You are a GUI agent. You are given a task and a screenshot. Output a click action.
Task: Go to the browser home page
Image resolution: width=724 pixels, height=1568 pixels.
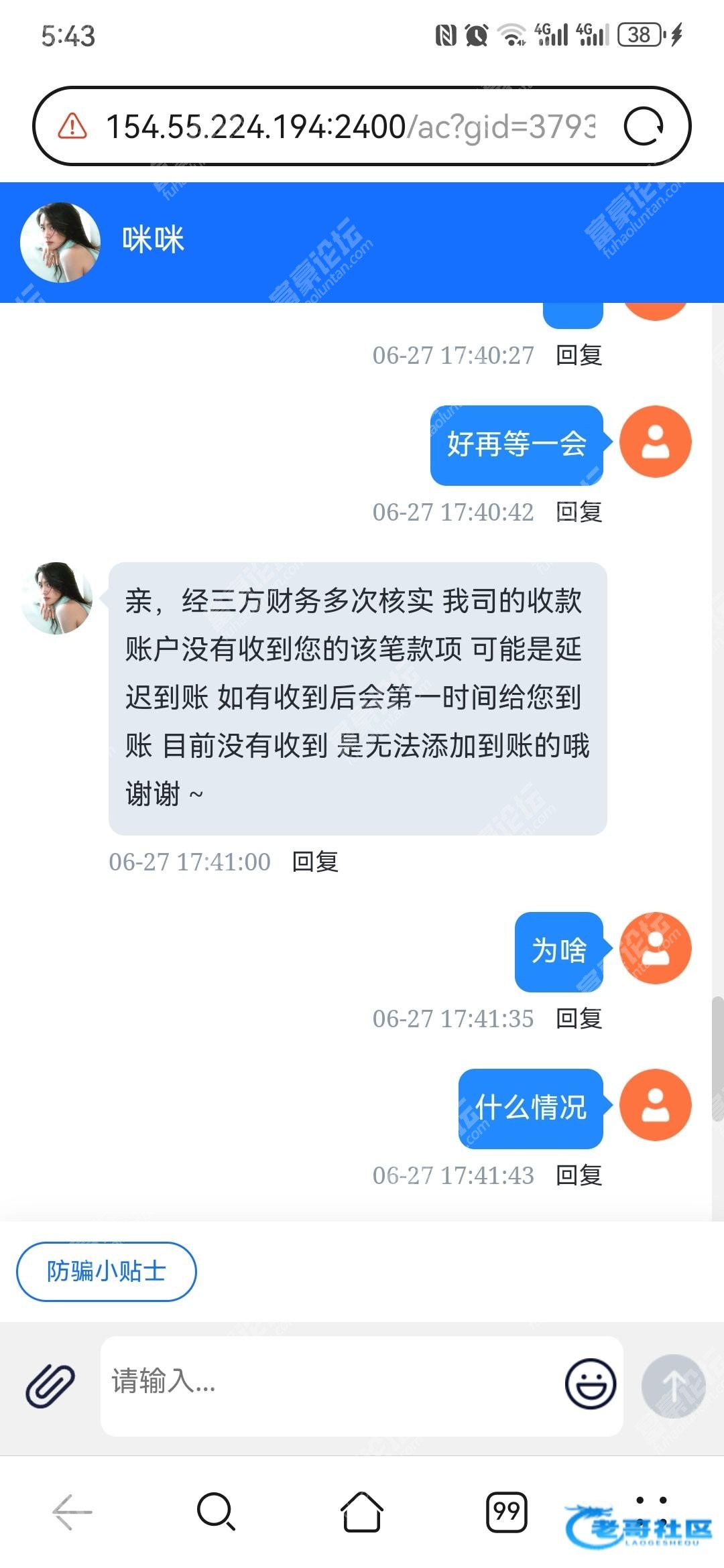[x=362, y=1512]
